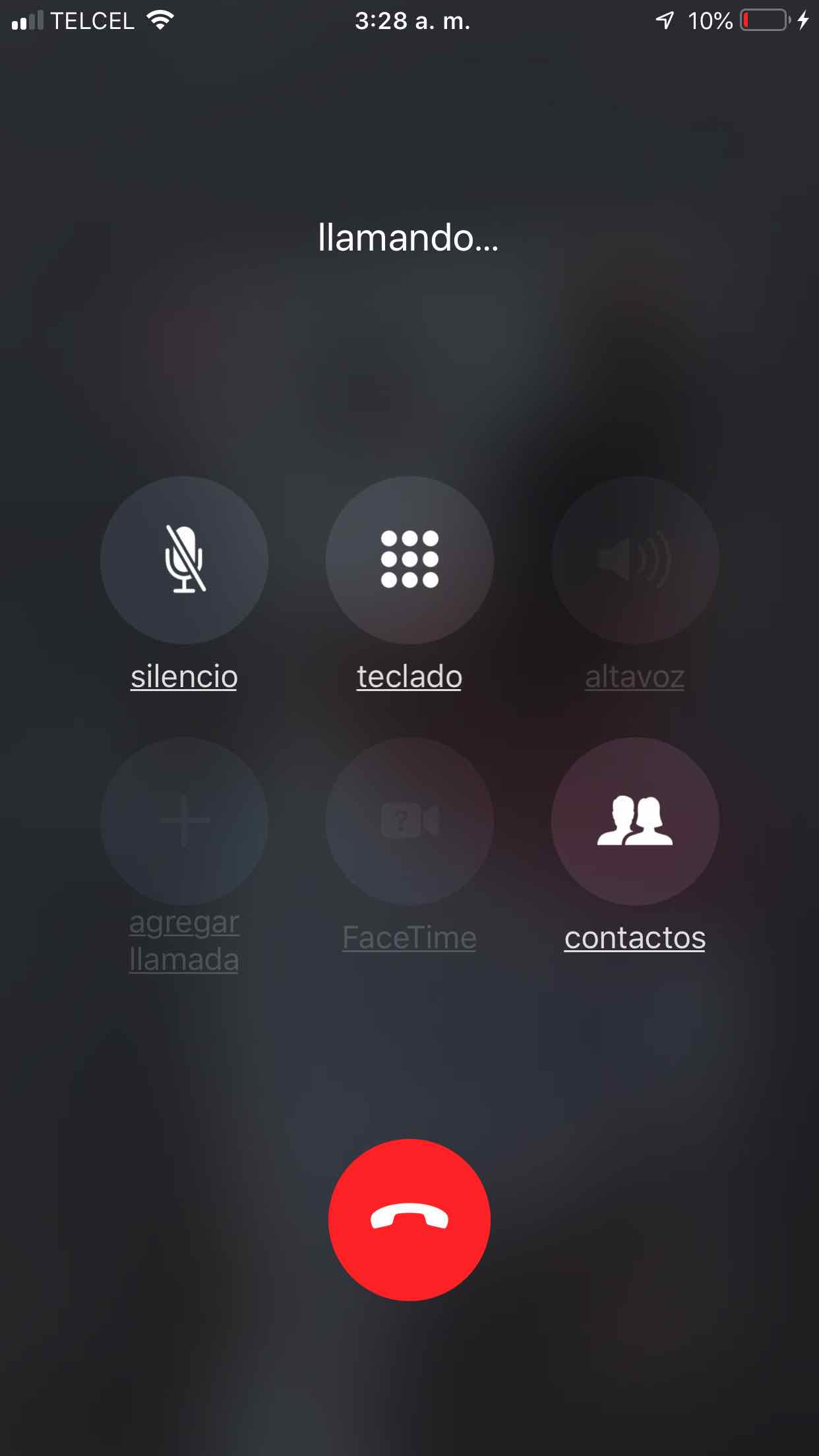Open contactos during the call
The height and width of the screenshot is (1456, 819).
pyautogui.click(x=635, y=821)
